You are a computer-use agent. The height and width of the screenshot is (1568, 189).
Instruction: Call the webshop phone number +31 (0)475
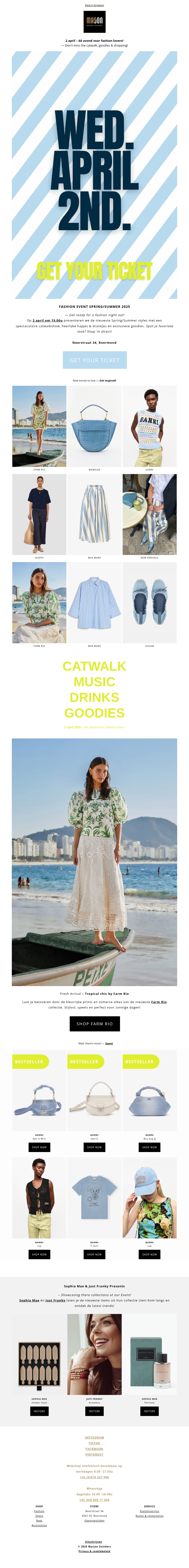94,1477
